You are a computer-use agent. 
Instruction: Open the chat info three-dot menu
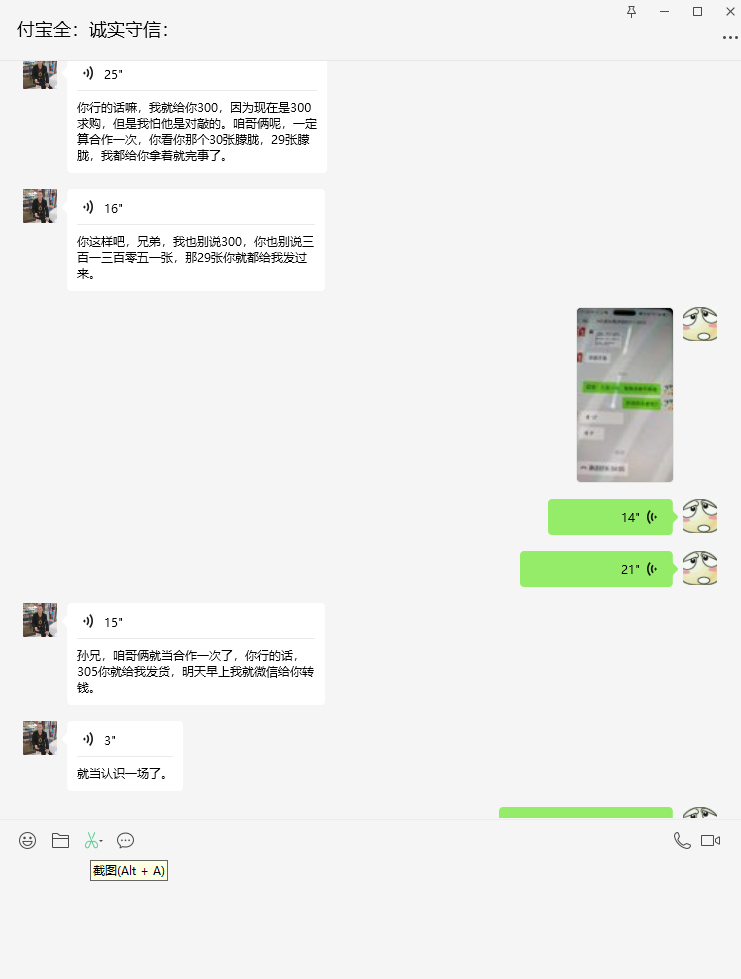coord(730,37)
